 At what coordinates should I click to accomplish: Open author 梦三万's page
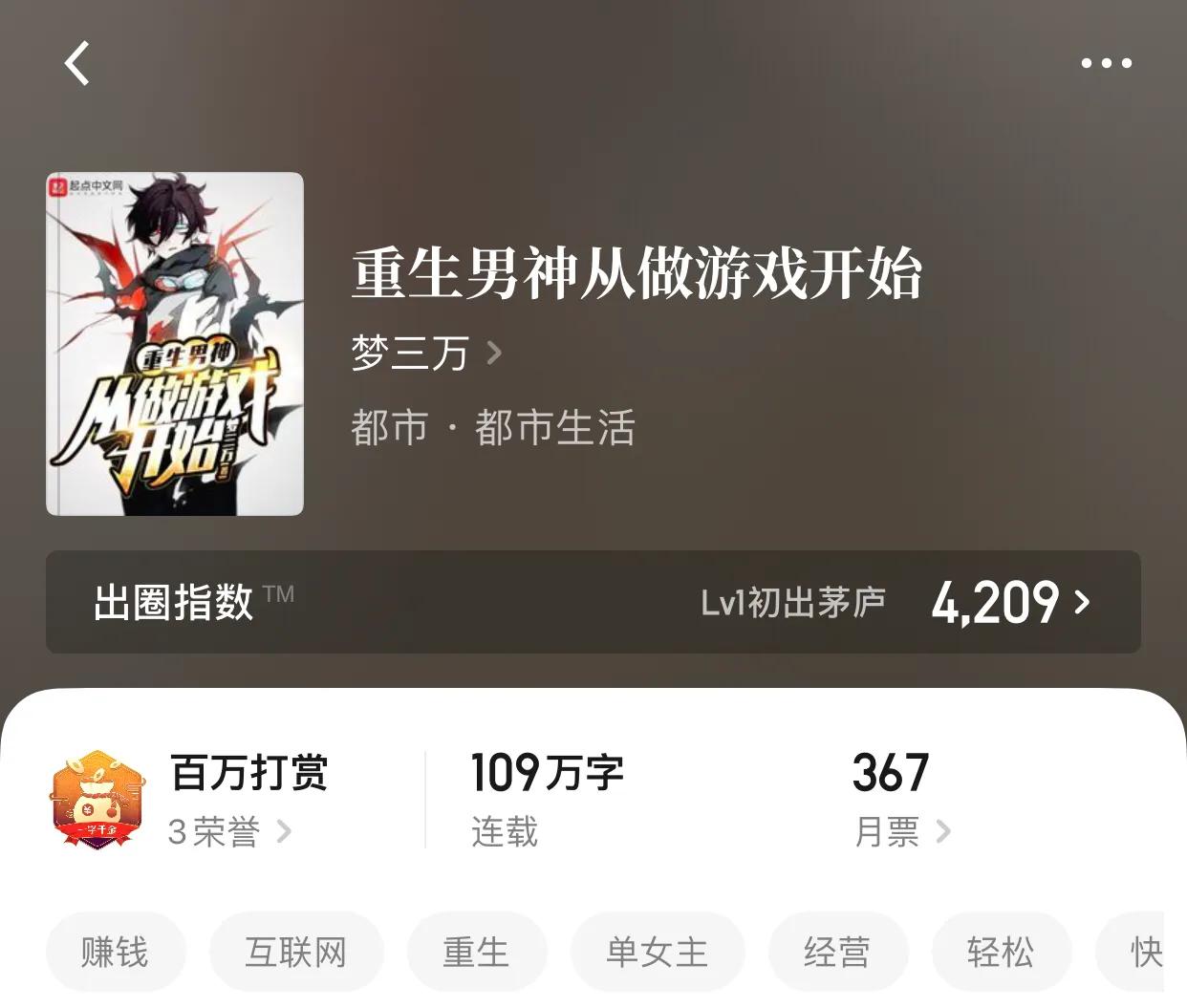(x=425, y=354)
